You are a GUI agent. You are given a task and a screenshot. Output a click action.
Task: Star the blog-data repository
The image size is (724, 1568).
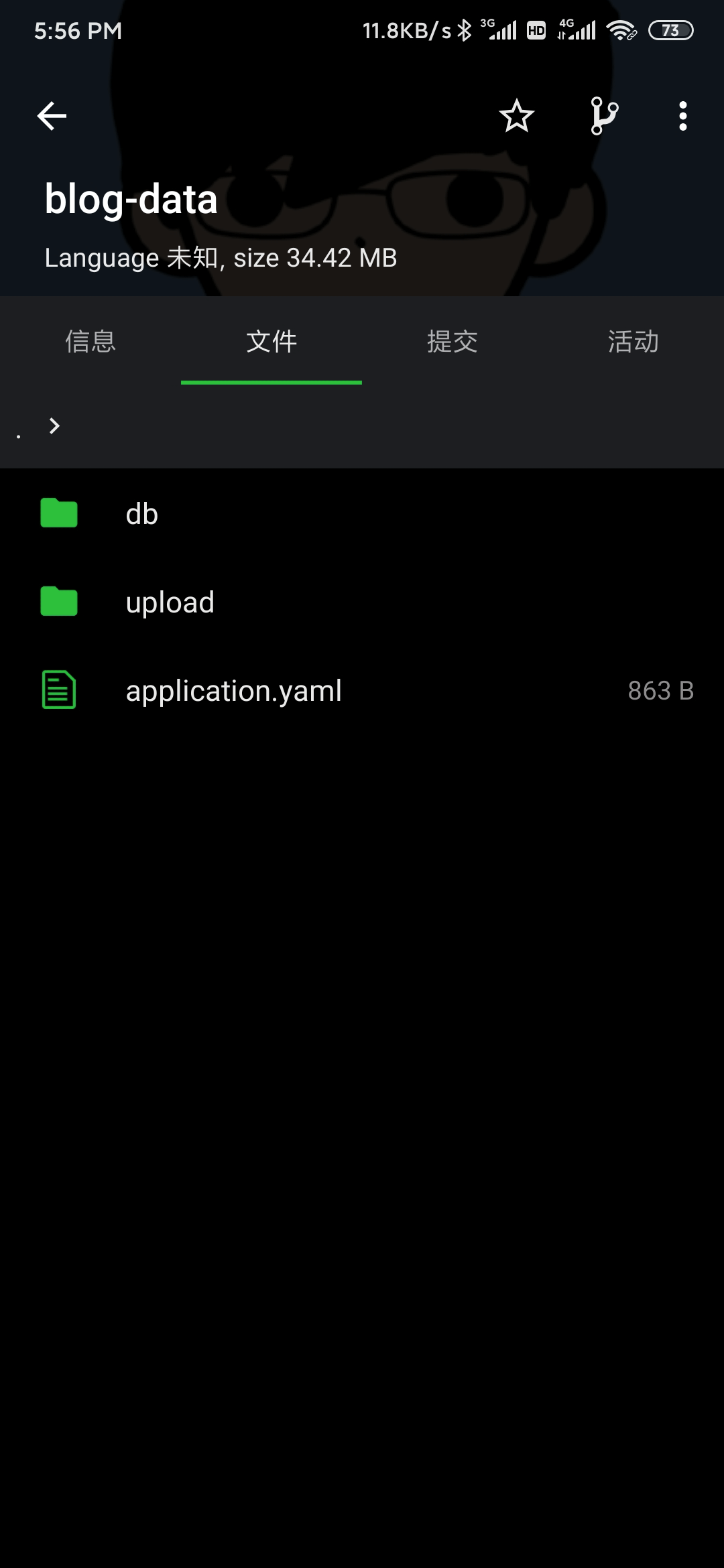(x=516, y=116)
